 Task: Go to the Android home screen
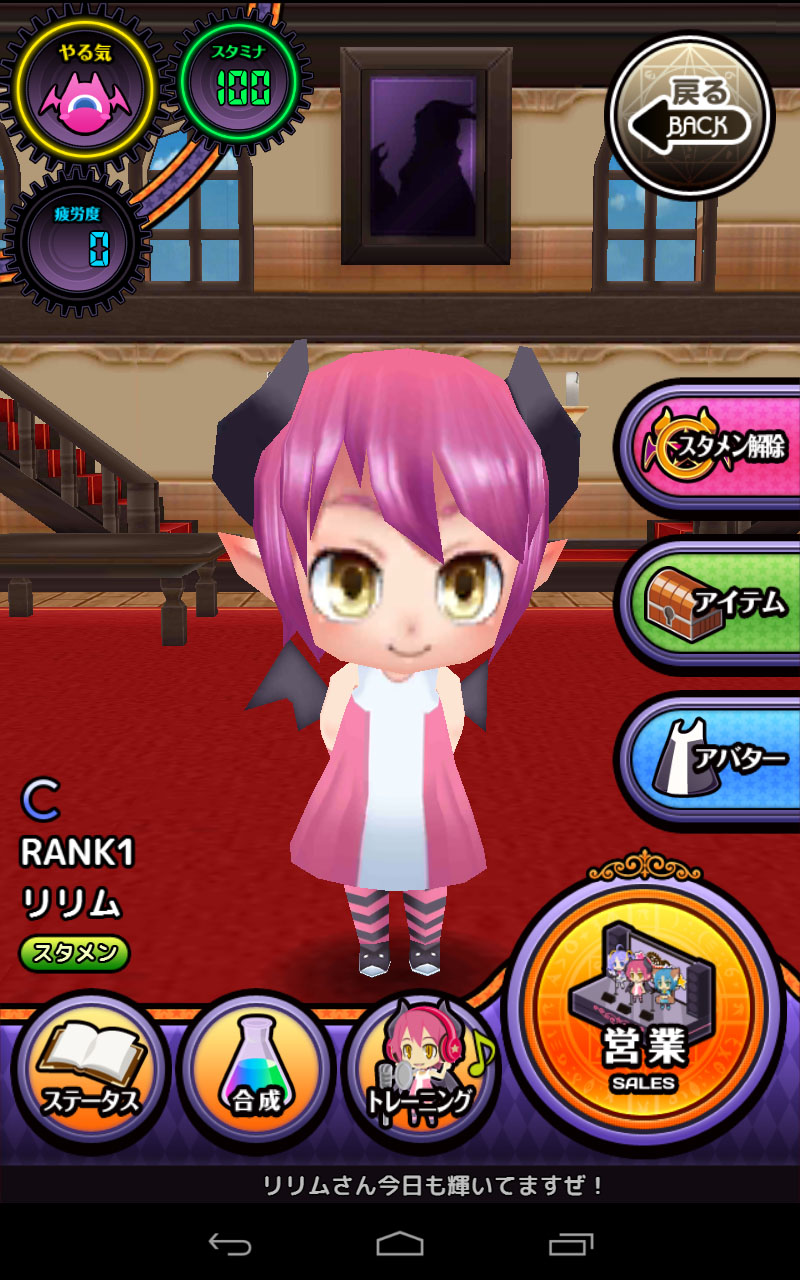(400, 1244)
